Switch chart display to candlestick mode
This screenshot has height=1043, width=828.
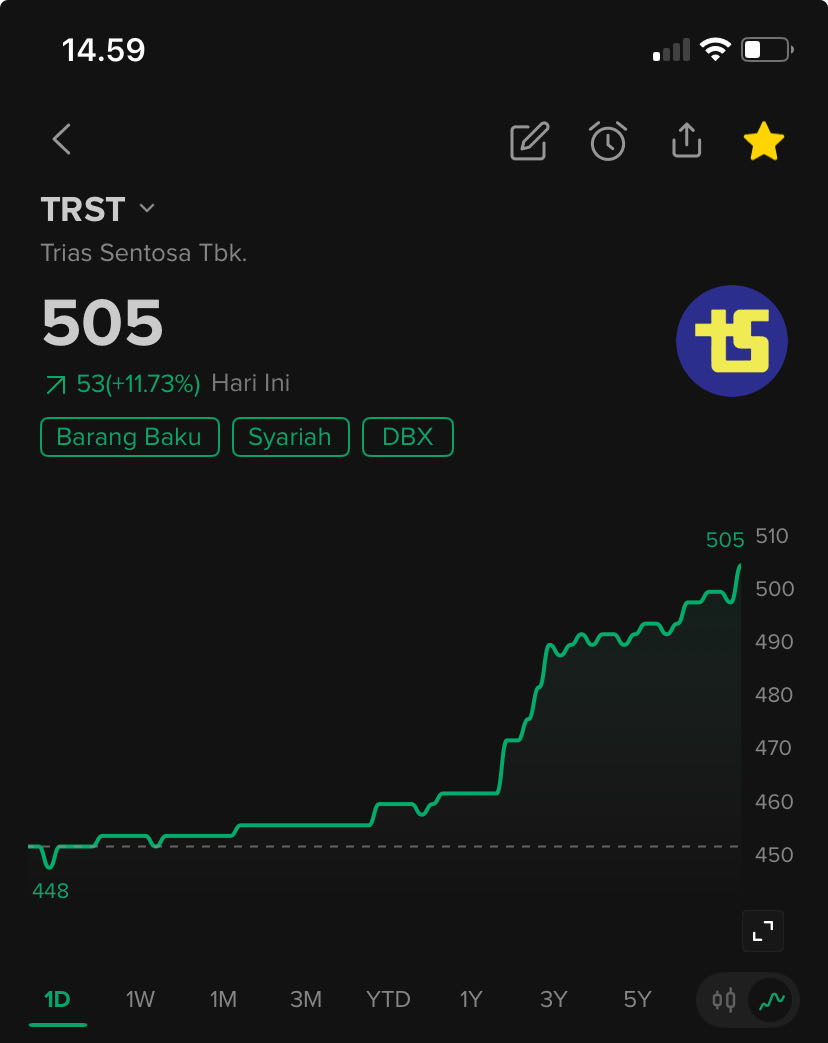pos(722,999)
